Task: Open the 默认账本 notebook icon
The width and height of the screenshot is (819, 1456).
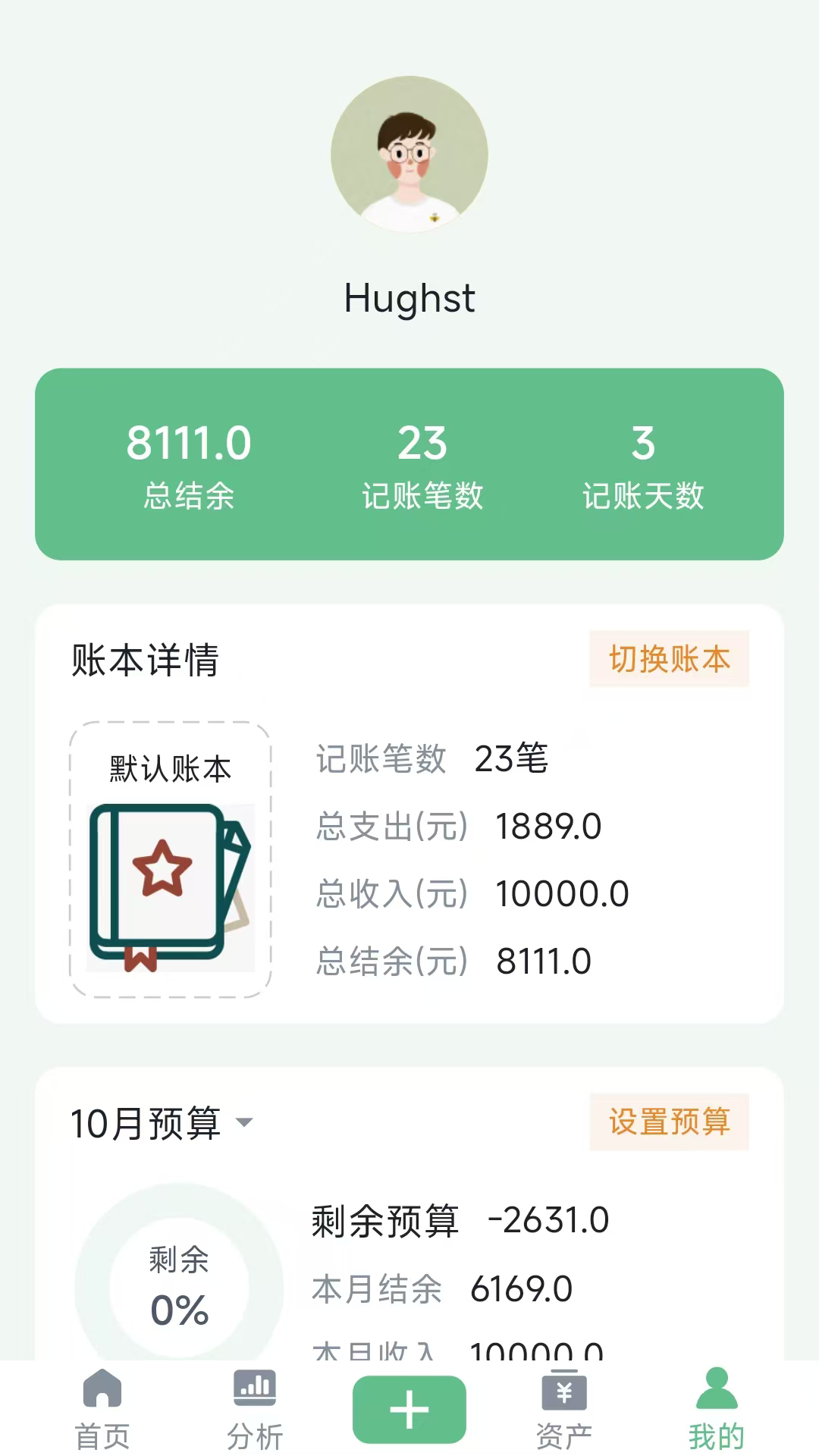Action: 170,886
